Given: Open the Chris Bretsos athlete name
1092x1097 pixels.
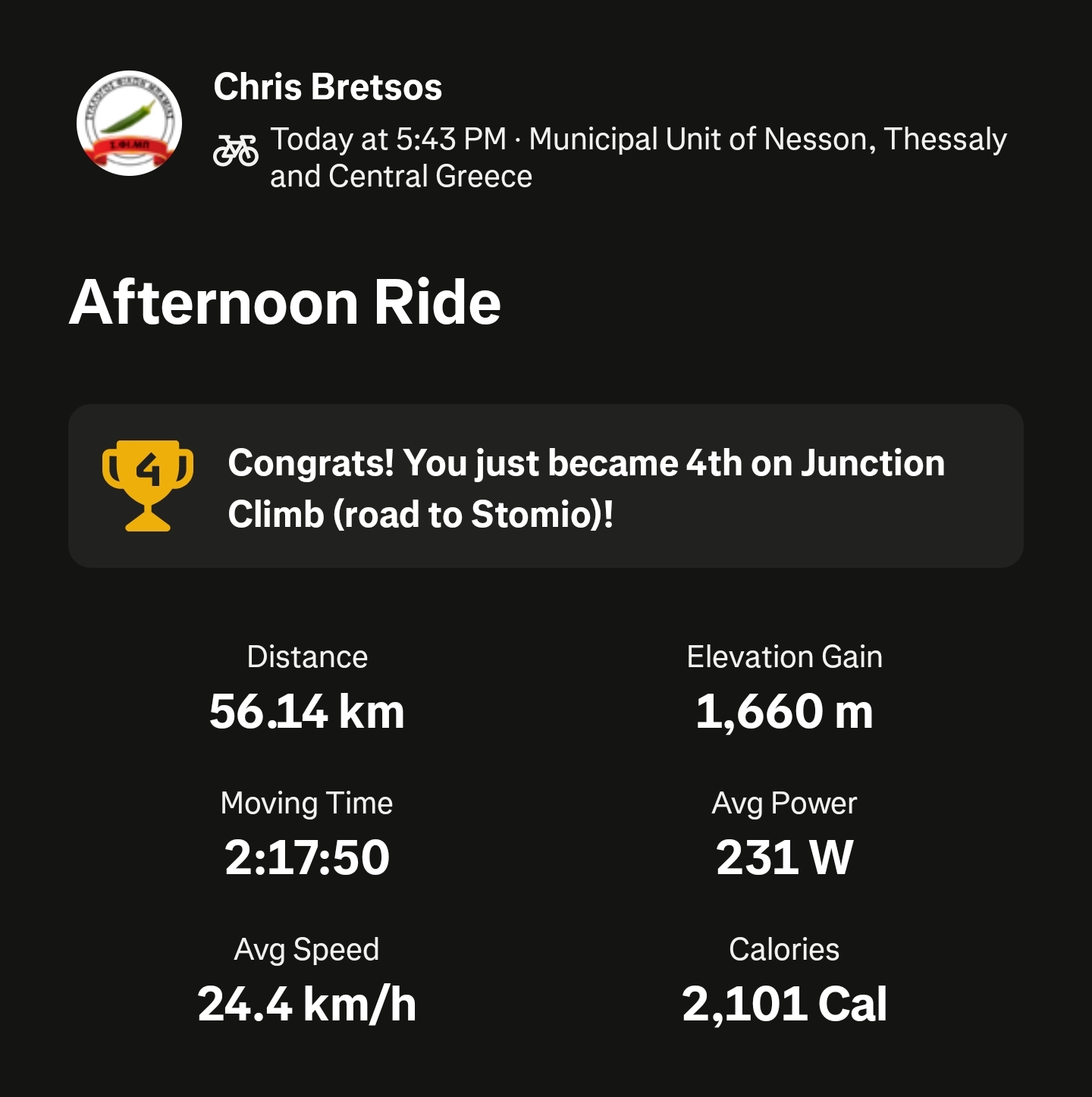Looking at the screenshot, I should [328, 87].
